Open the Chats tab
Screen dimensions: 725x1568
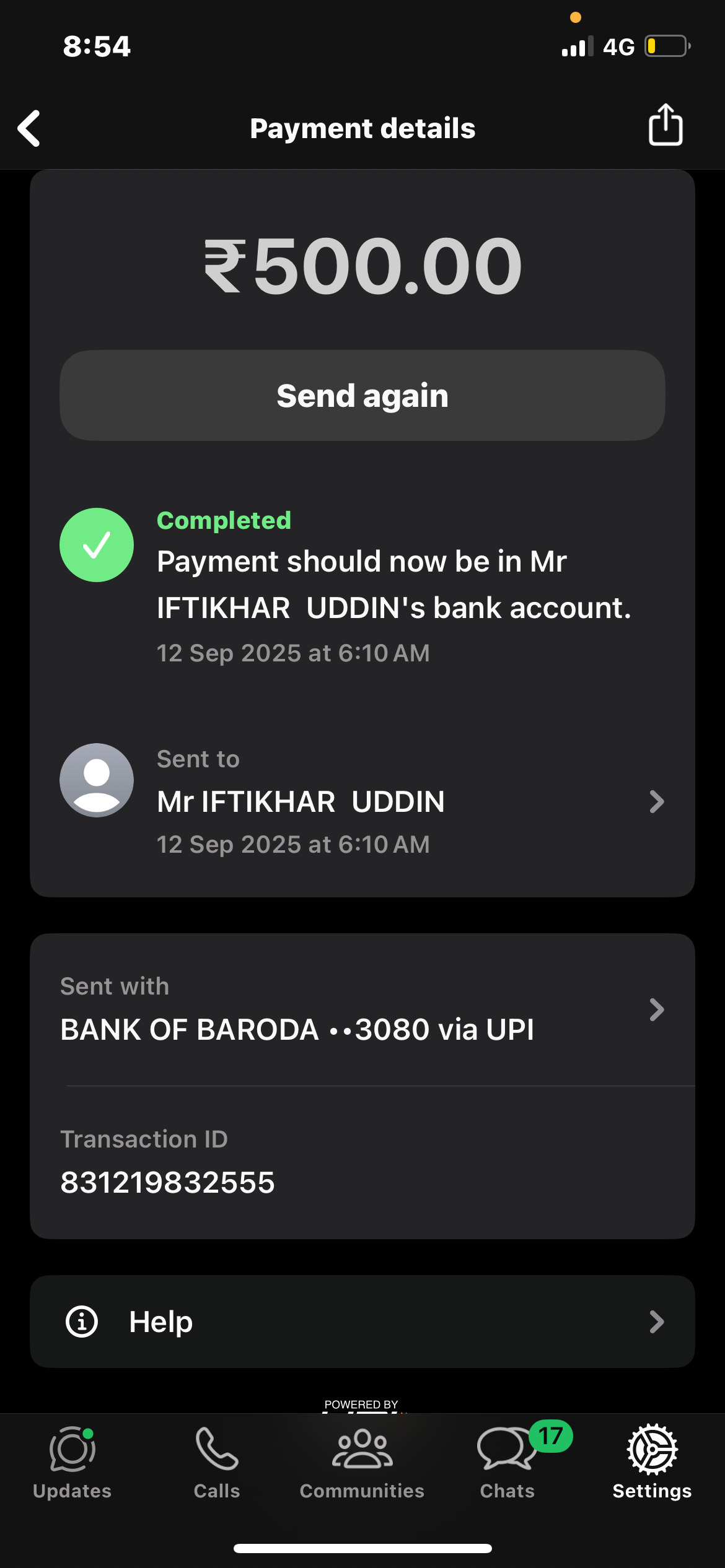coord(507,1463)
